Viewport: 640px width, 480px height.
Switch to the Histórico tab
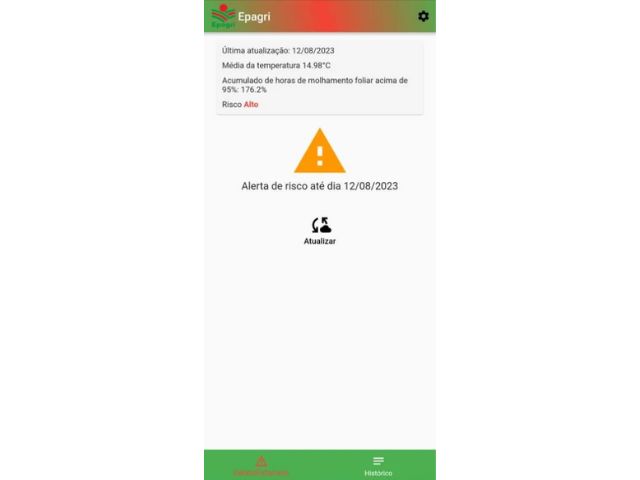tap(378, 465)
